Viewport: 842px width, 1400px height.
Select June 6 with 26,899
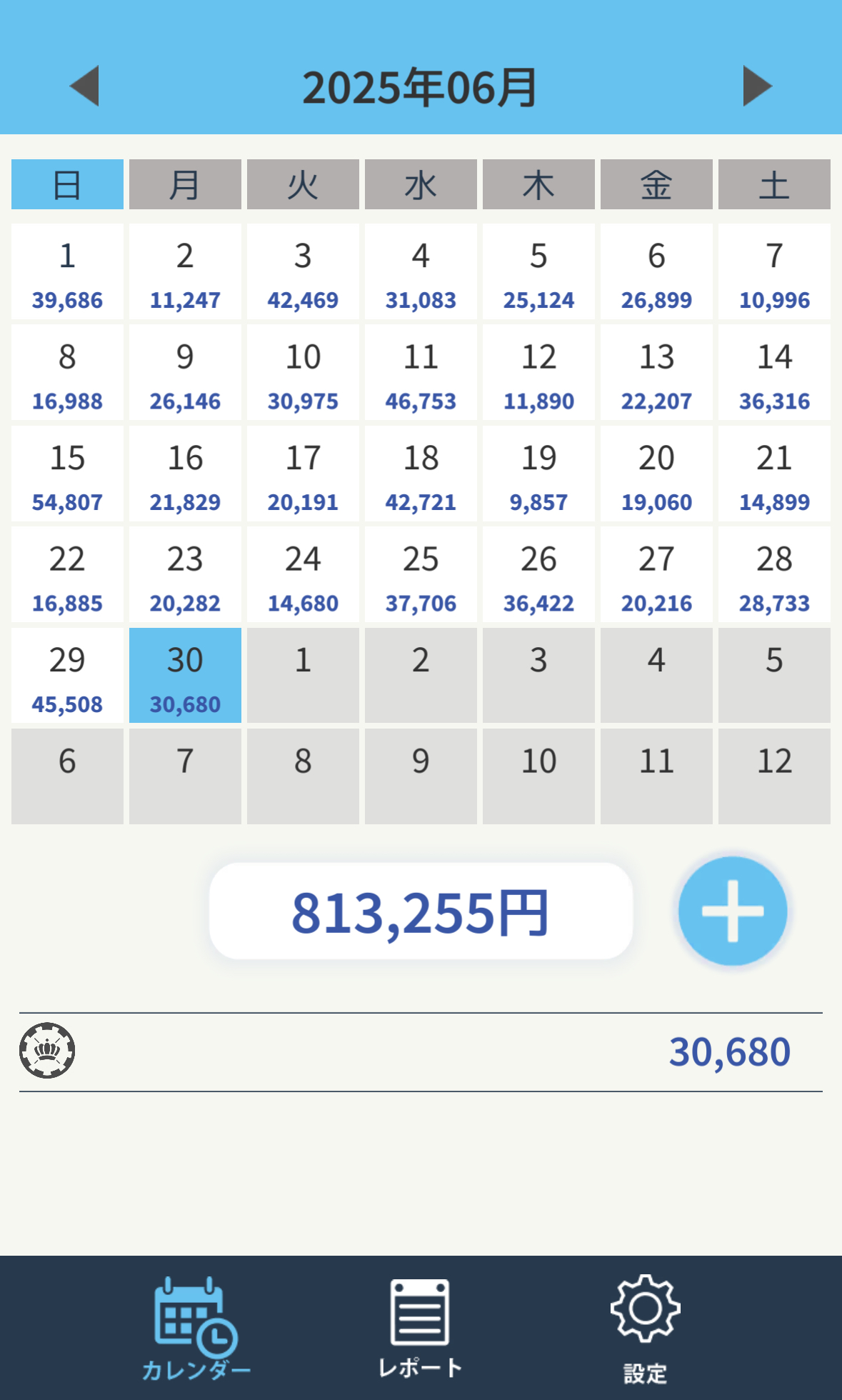pos(656,271)
